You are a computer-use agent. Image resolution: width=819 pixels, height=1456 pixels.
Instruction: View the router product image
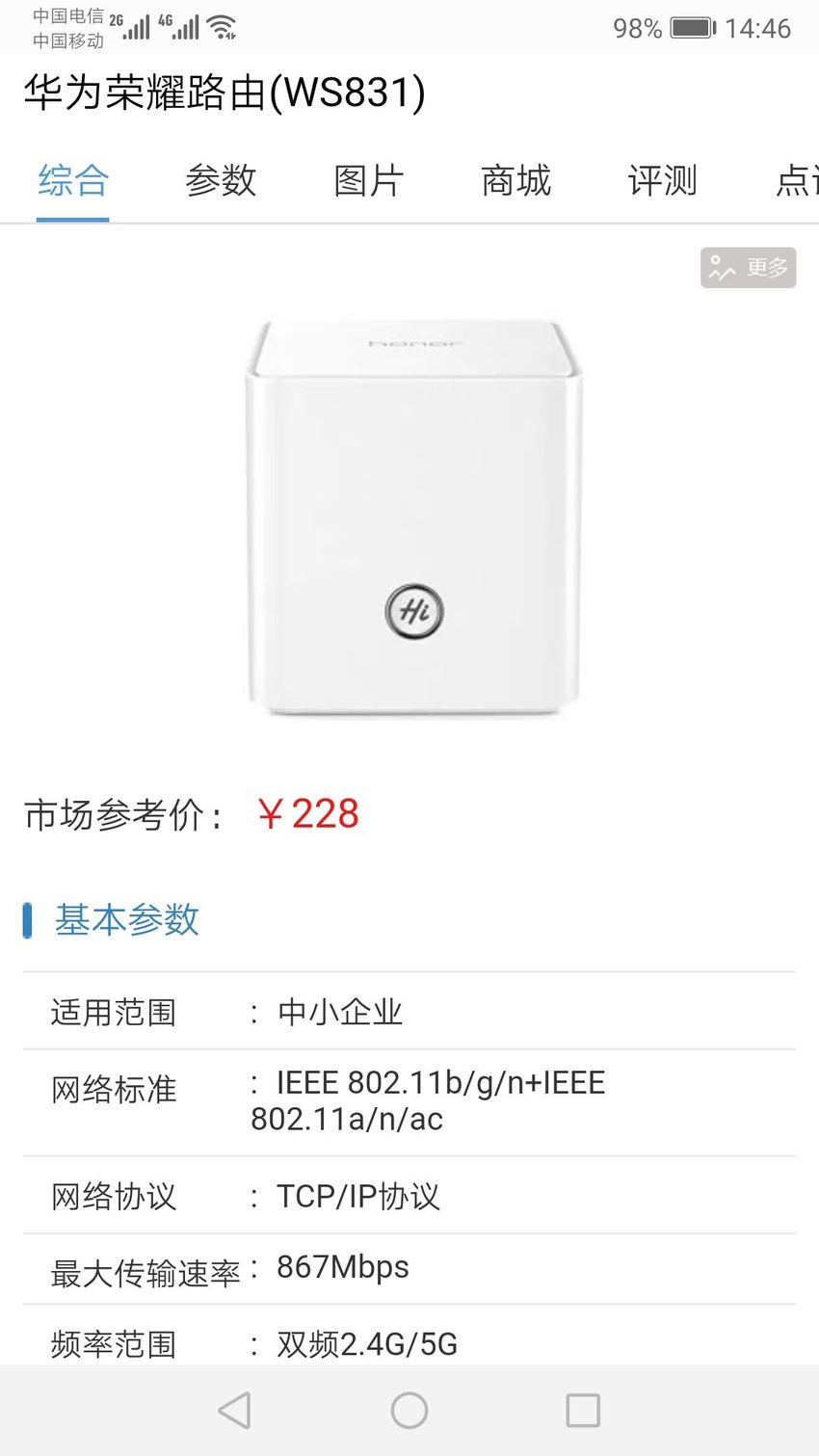(x=414, y=518)
